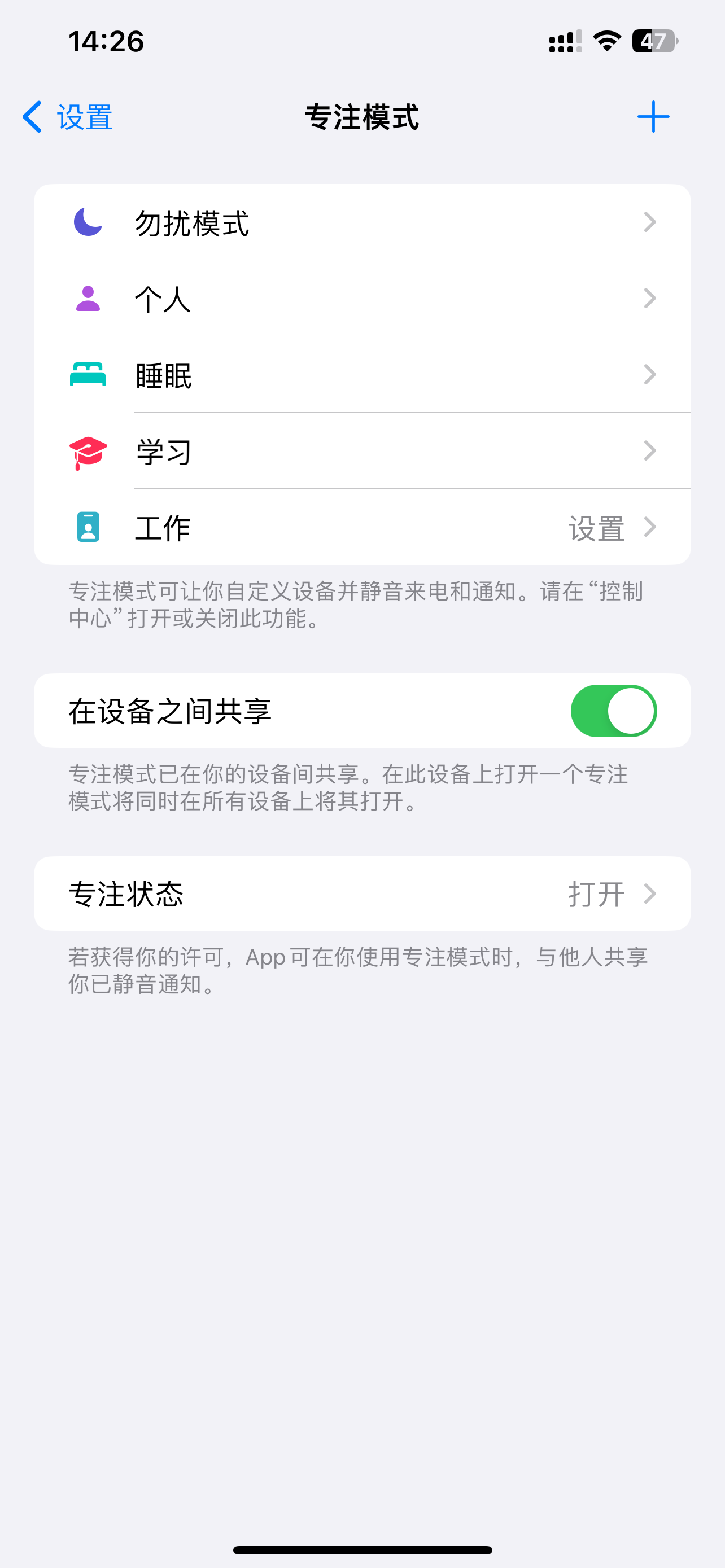725x1568 pixels.
Task: Open the 睡眠 focus
Action: tap(362, 375)
